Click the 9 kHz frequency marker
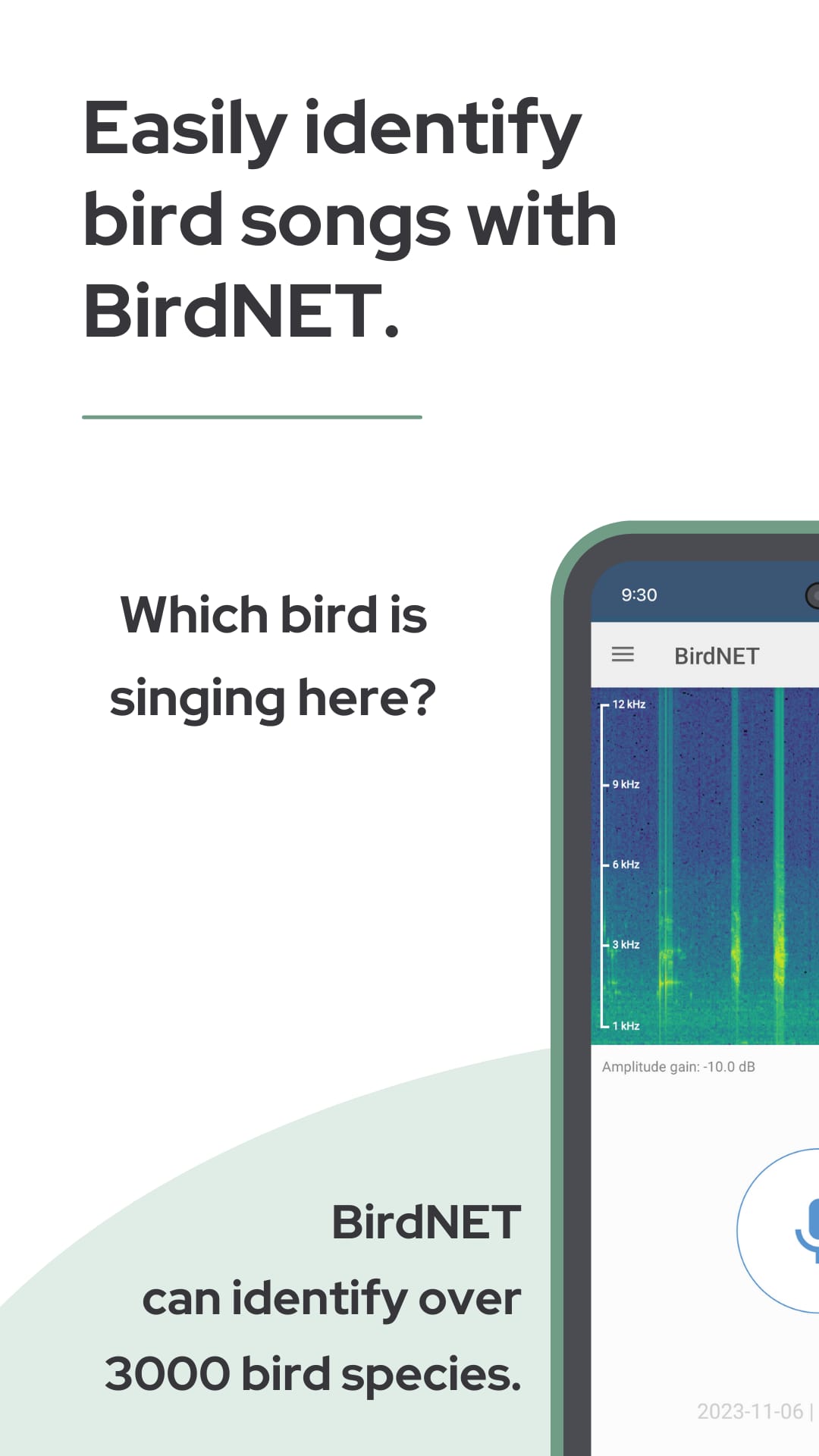The height and width of the screenshot is (1456, 819). (626, 784)
